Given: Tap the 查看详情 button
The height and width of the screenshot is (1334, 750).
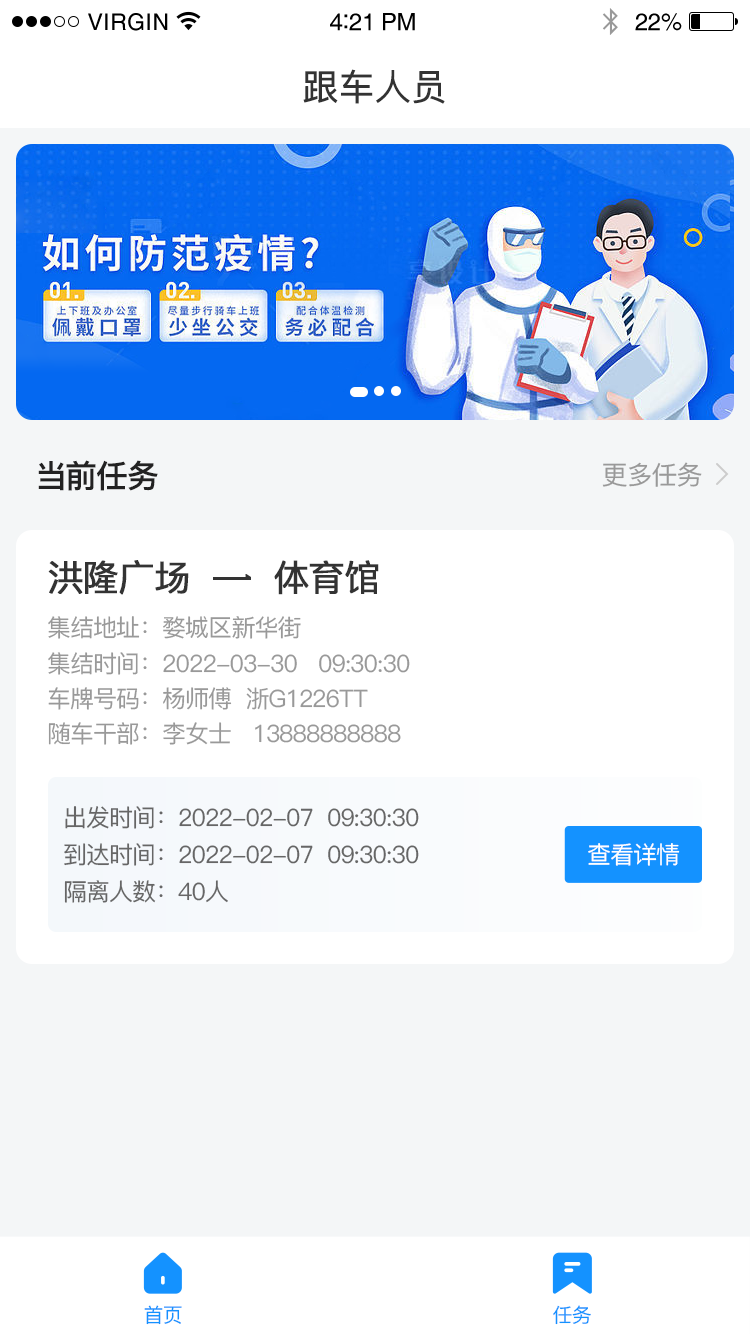Looking at the screenshot, I should pos(633,854).
